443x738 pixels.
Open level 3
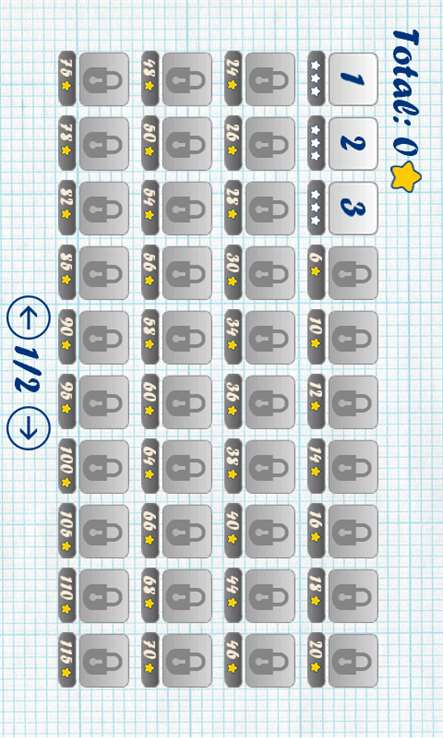[x=353, y=208]
